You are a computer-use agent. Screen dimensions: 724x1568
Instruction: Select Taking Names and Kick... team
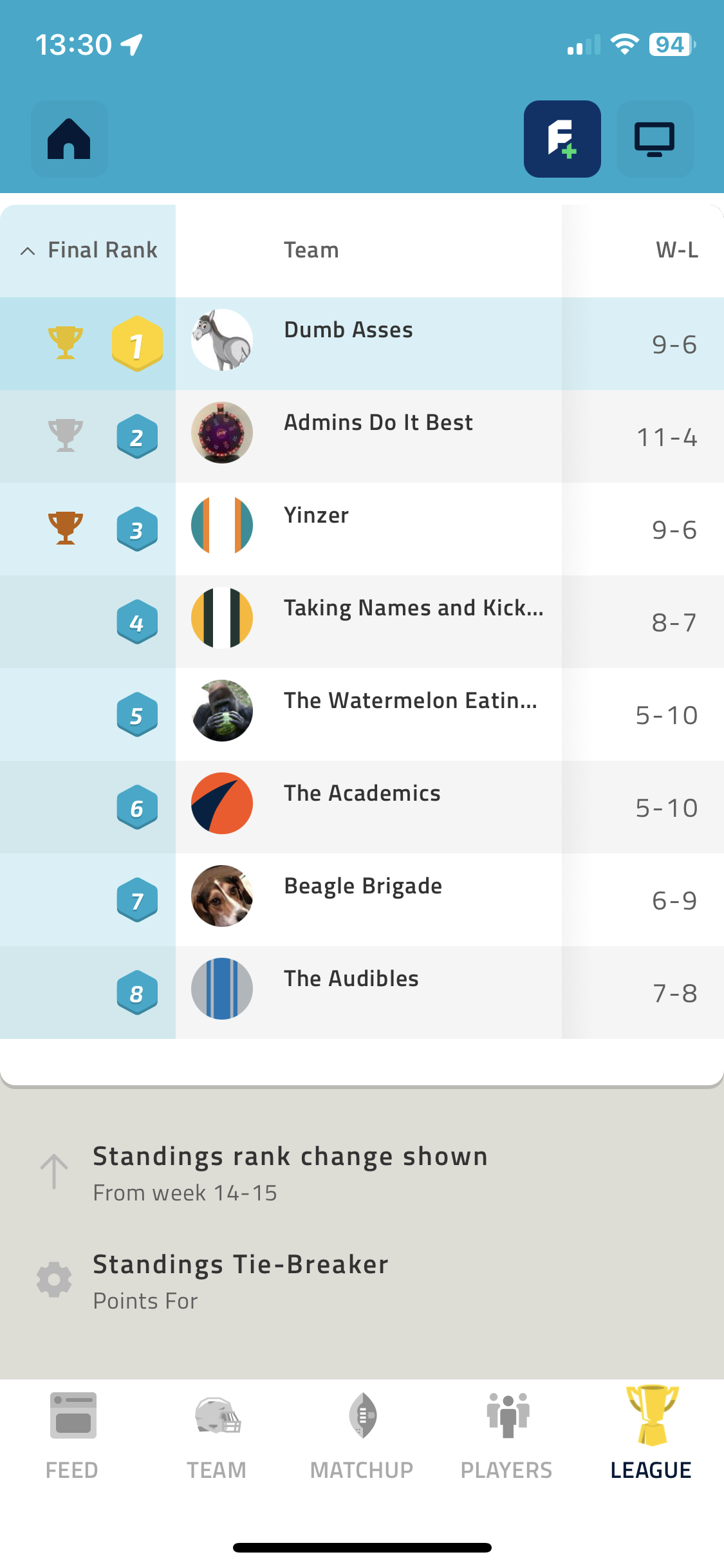tap(413, 609)
